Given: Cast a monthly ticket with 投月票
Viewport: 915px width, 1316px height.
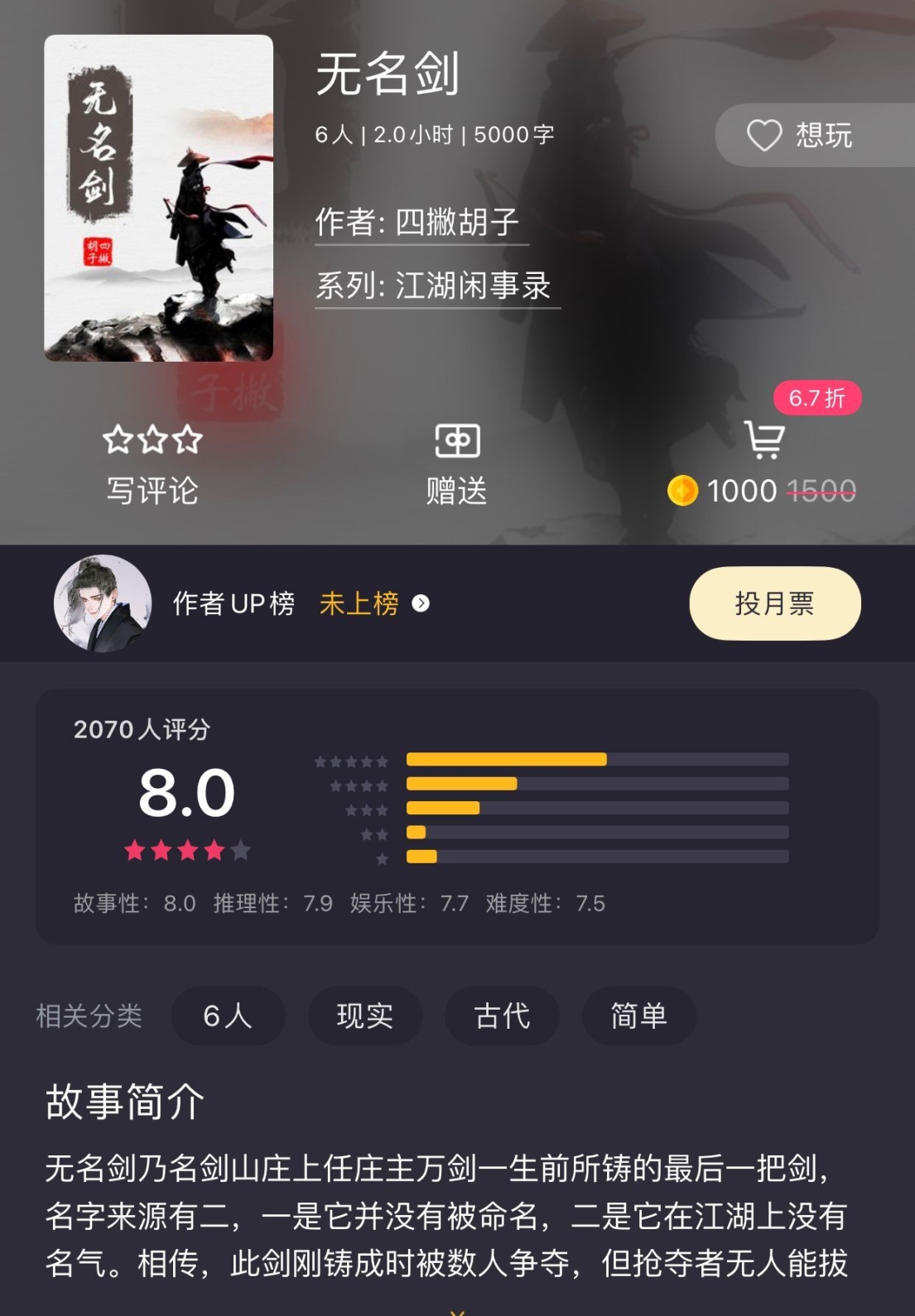Looking at the screenshot, I should click(x=774, y=603).
